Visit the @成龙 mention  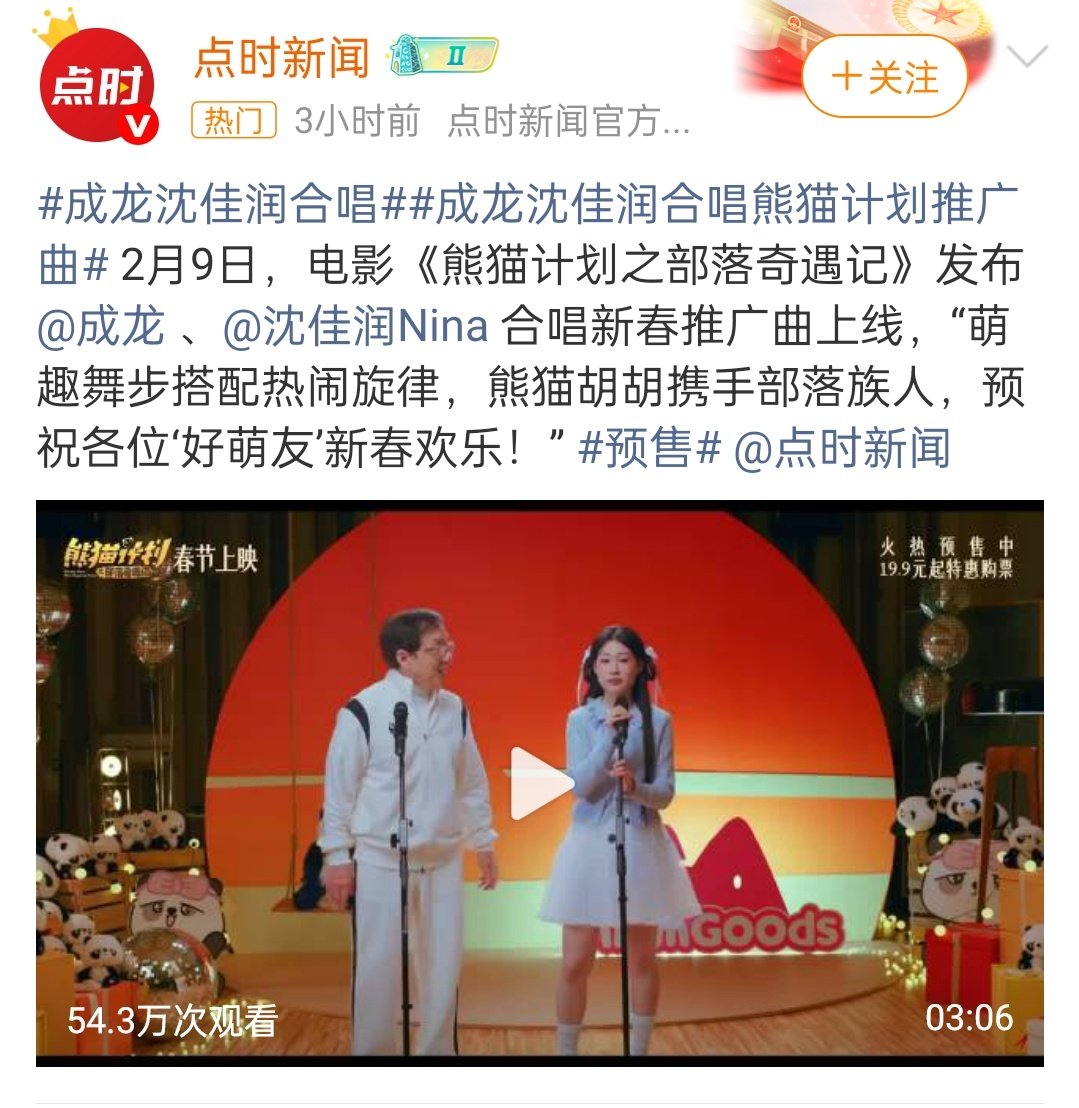pos(101,327)
